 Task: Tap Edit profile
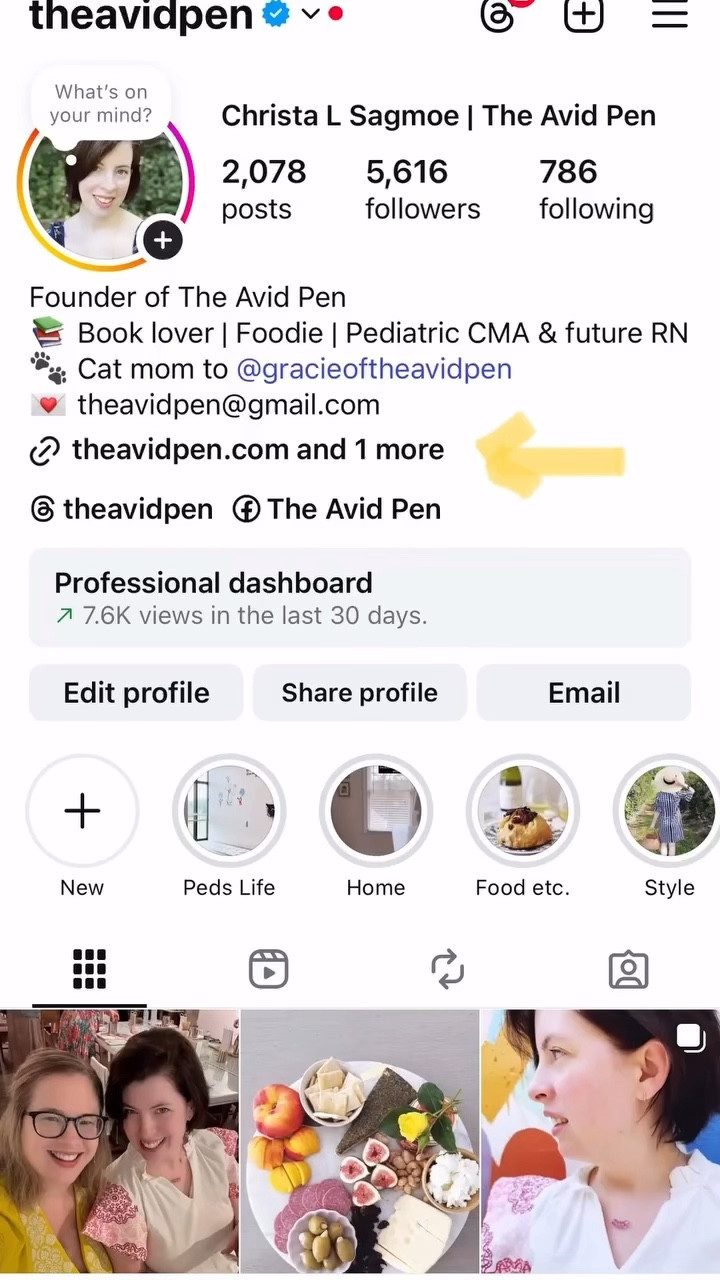(136, 693)
